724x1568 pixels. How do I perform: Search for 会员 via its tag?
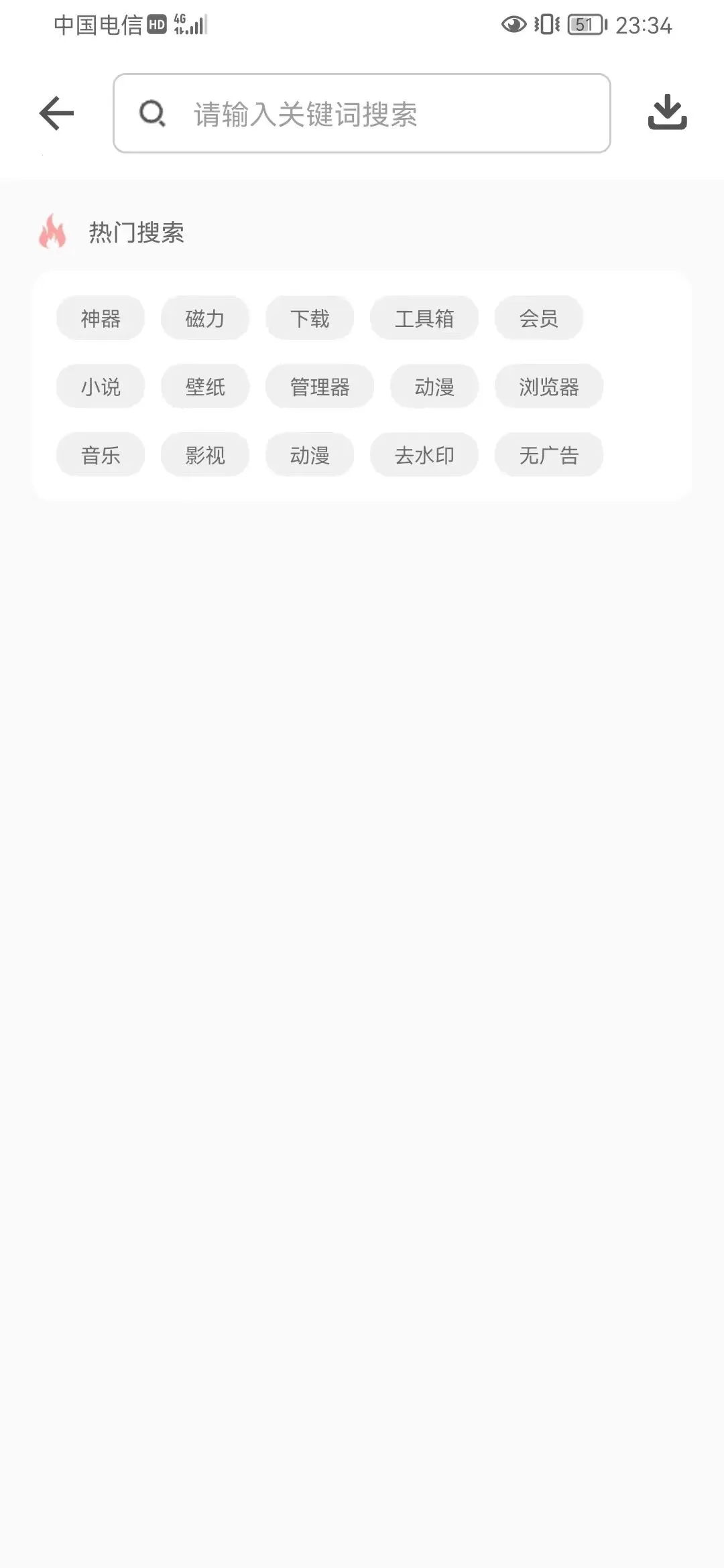pyautogui.click(x=538, y=318)
